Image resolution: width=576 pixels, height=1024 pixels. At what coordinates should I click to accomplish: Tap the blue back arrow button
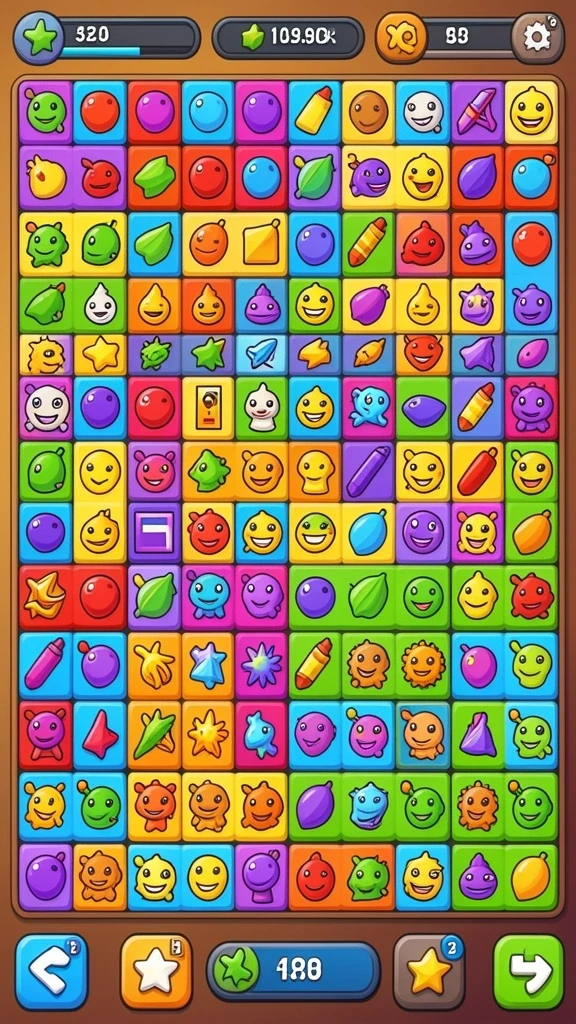(x=52, y=971)
